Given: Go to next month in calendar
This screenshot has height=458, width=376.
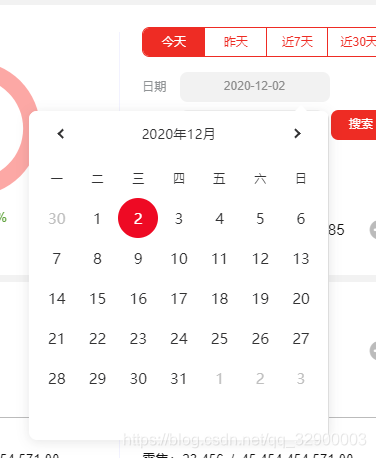Looking at the screenshot, I should [x=297, y=134].
